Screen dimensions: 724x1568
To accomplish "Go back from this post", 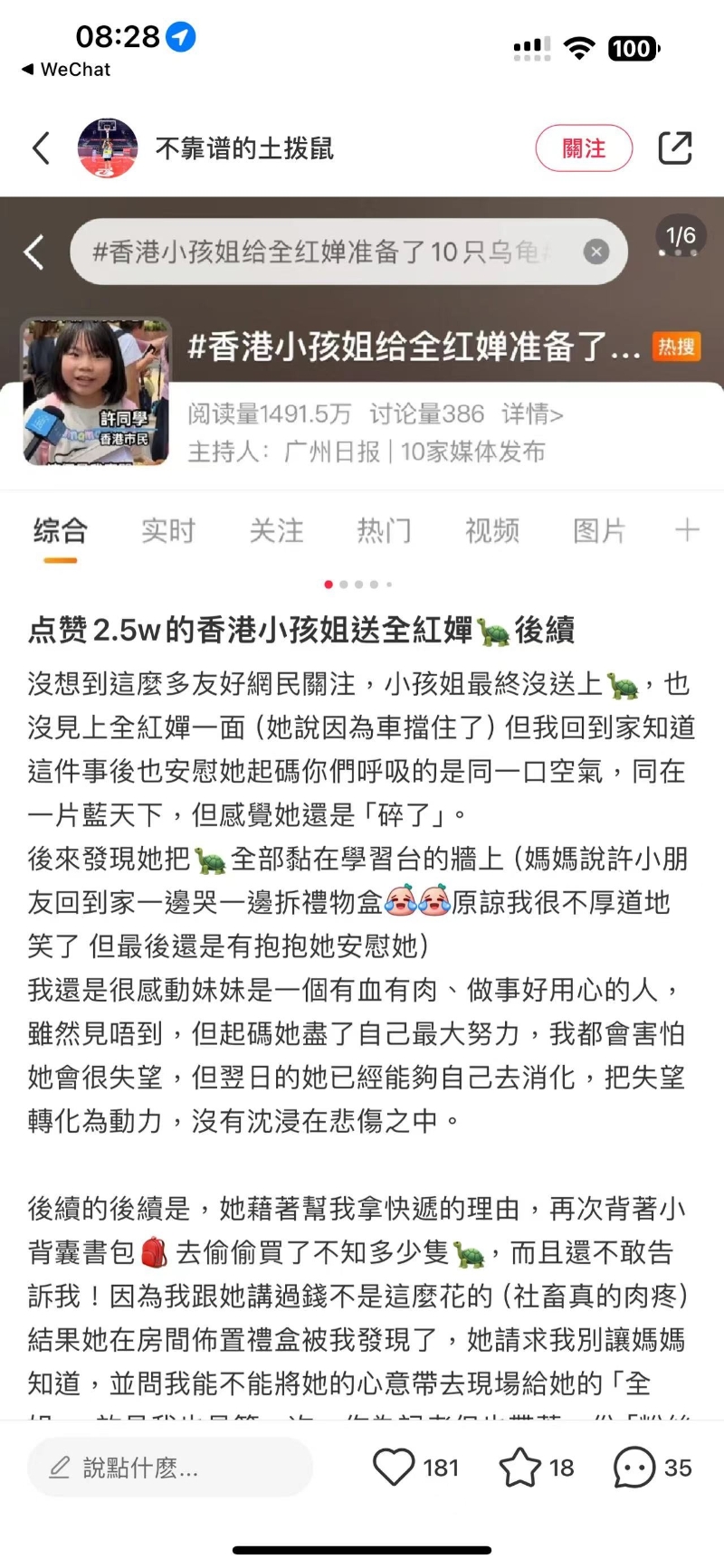I will coord(41,148).
